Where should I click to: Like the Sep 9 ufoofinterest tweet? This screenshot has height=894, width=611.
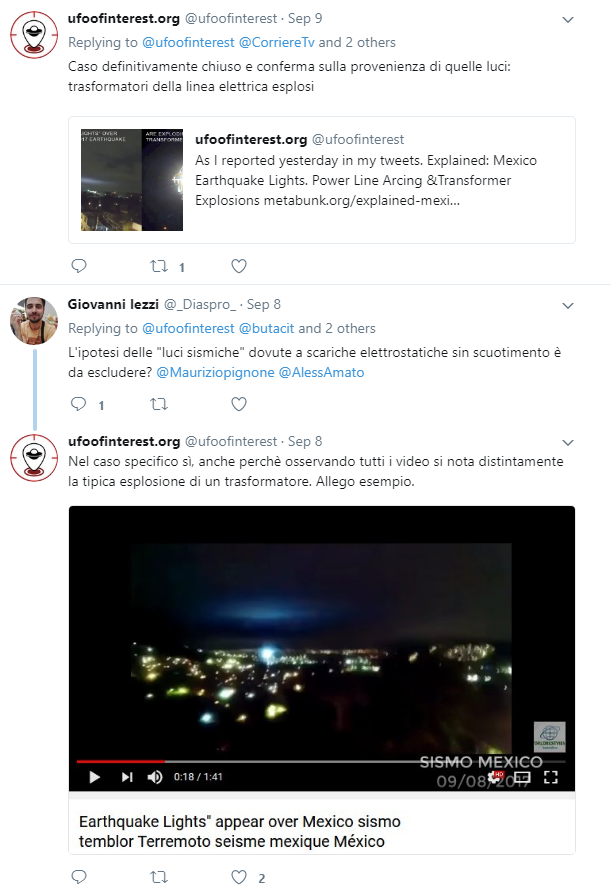coord(239,266)
